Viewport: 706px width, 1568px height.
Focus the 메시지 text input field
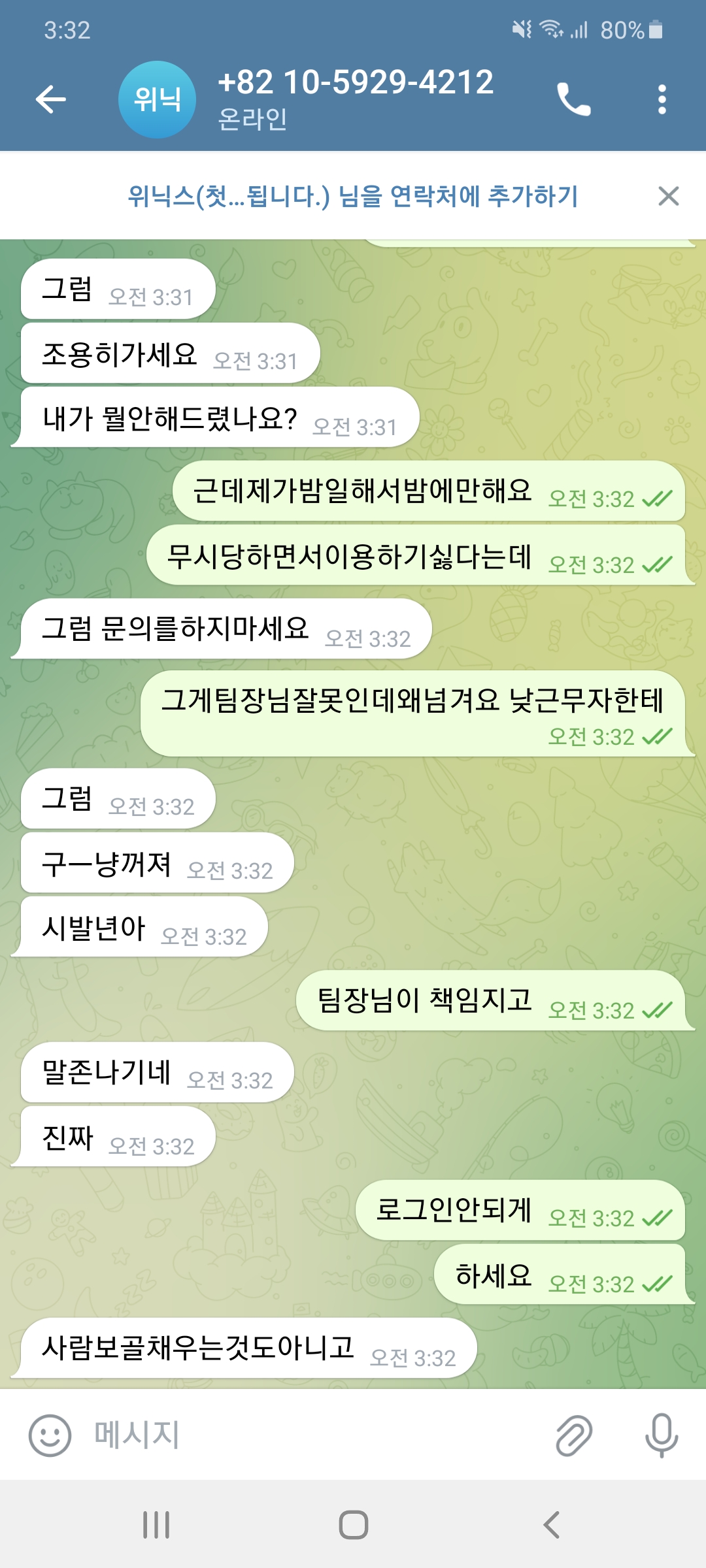pos(314,1435)
